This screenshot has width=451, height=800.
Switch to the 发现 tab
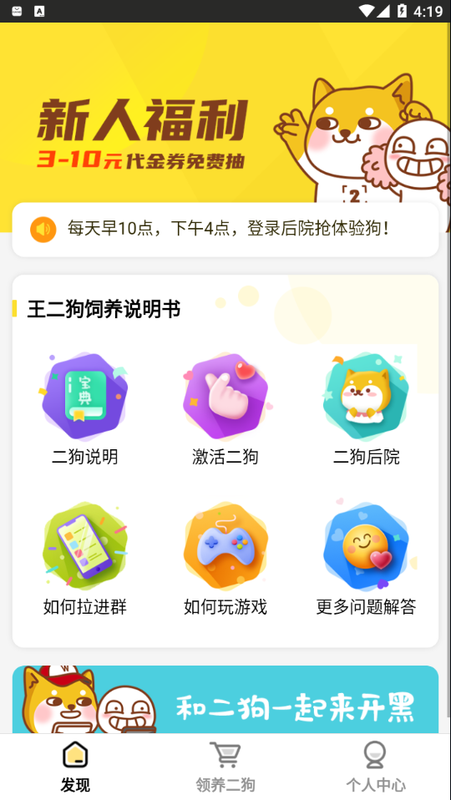click(75, 767)
